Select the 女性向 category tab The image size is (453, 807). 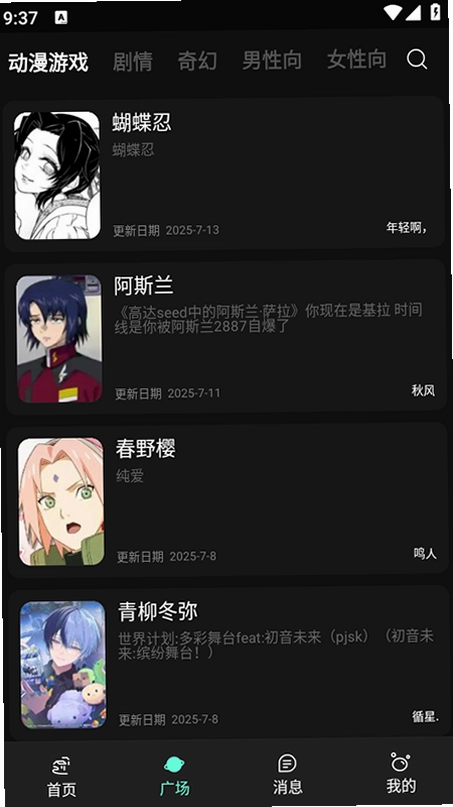click(x=357, y=60)
